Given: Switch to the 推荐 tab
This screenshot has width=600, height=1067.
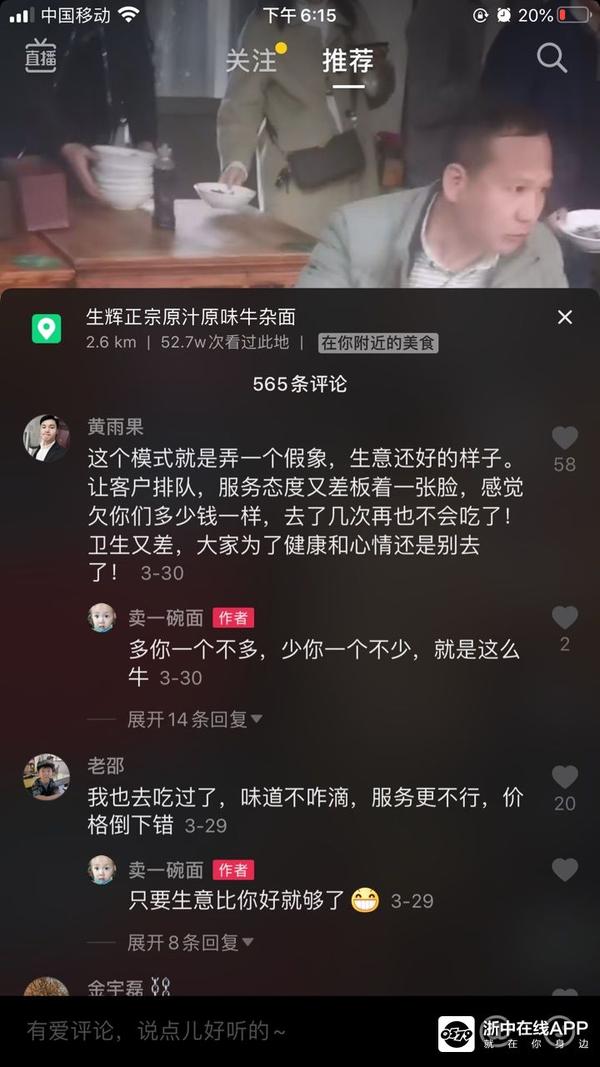Looking at the screenshot, I should pos(348,60).
